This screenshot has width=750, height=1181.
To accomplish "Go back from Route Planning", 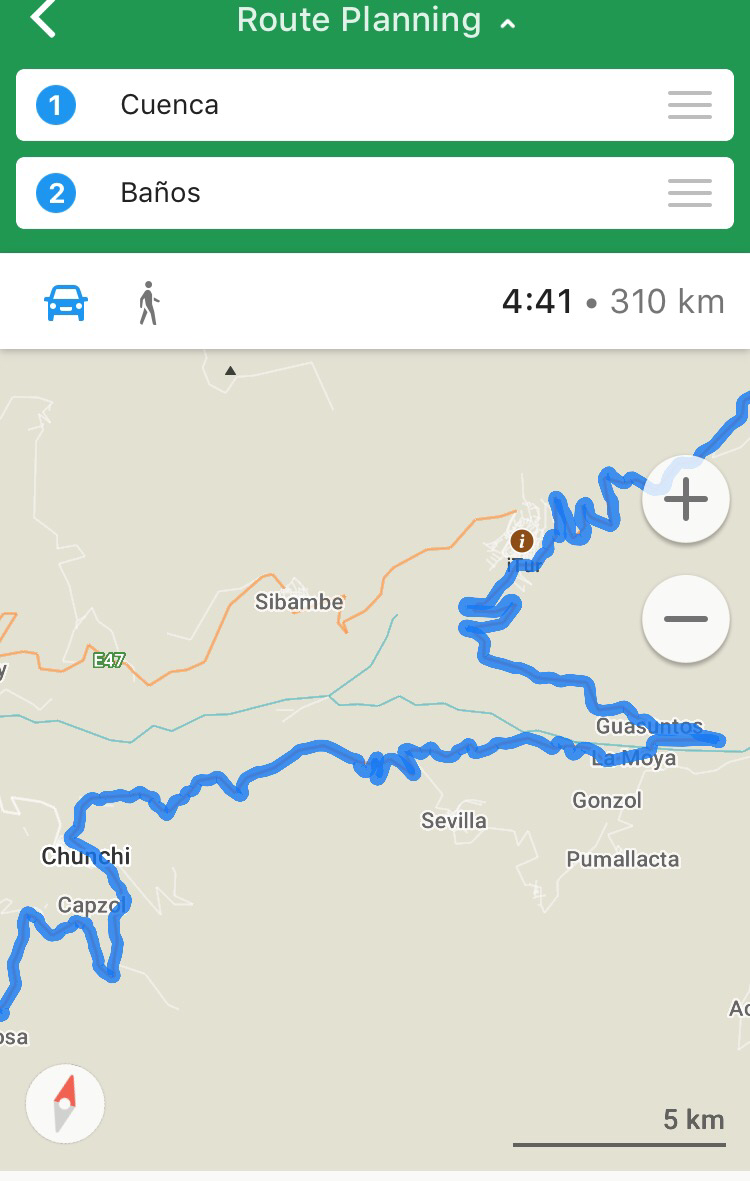I will coord(43,19).
